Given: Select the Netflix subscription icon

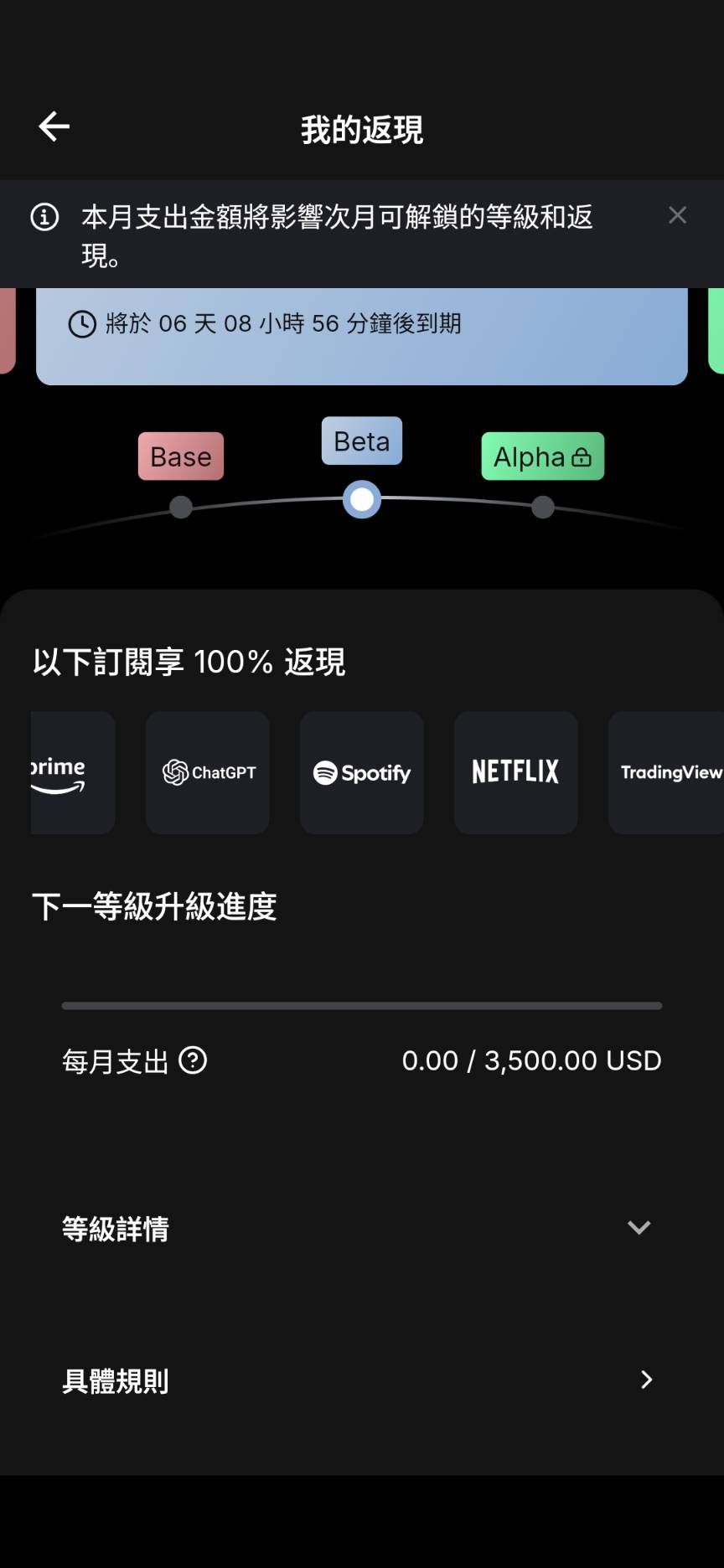Looking at the screenshot, I should pos(515,772).
